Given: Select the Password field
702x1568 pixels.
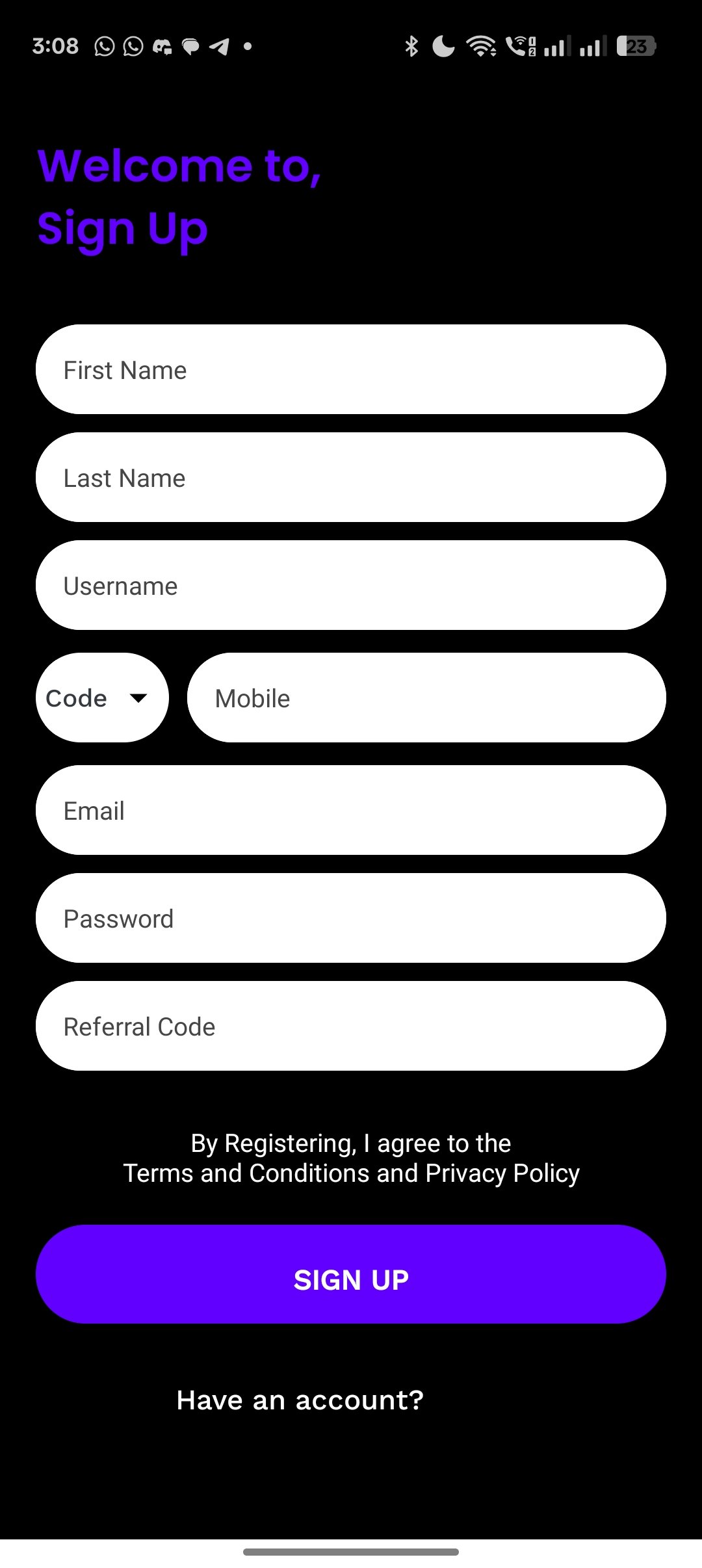Looking at the screenshot, I should [x=351, y=918].
